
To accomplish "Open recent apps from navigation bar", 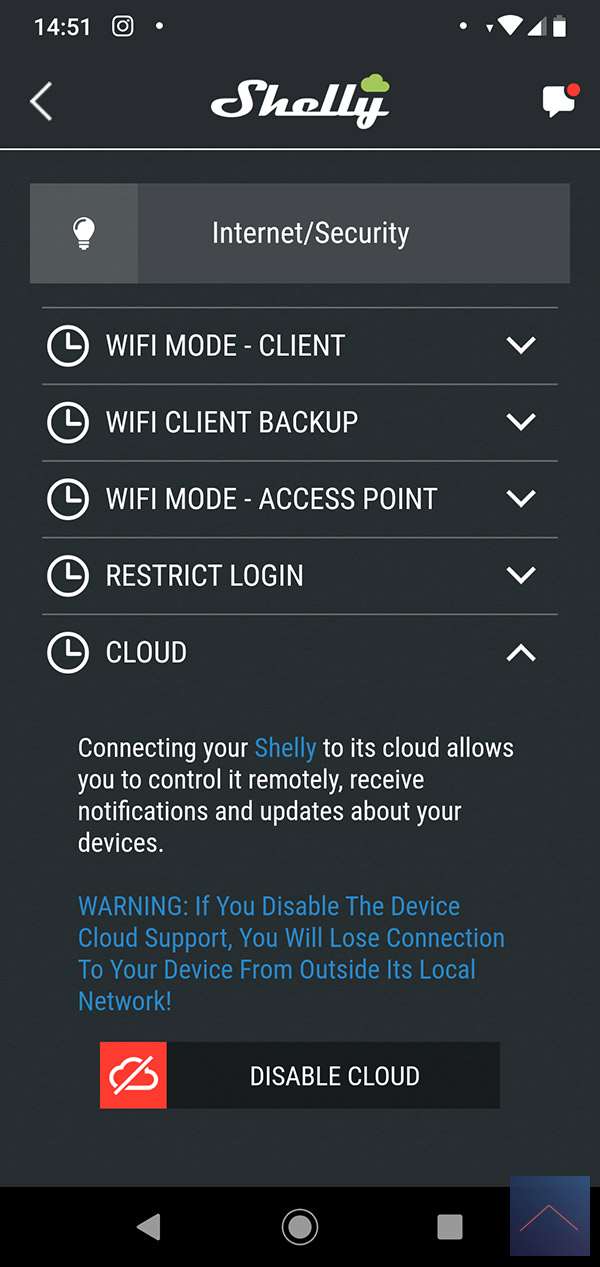I will [x=450, y=1226].
